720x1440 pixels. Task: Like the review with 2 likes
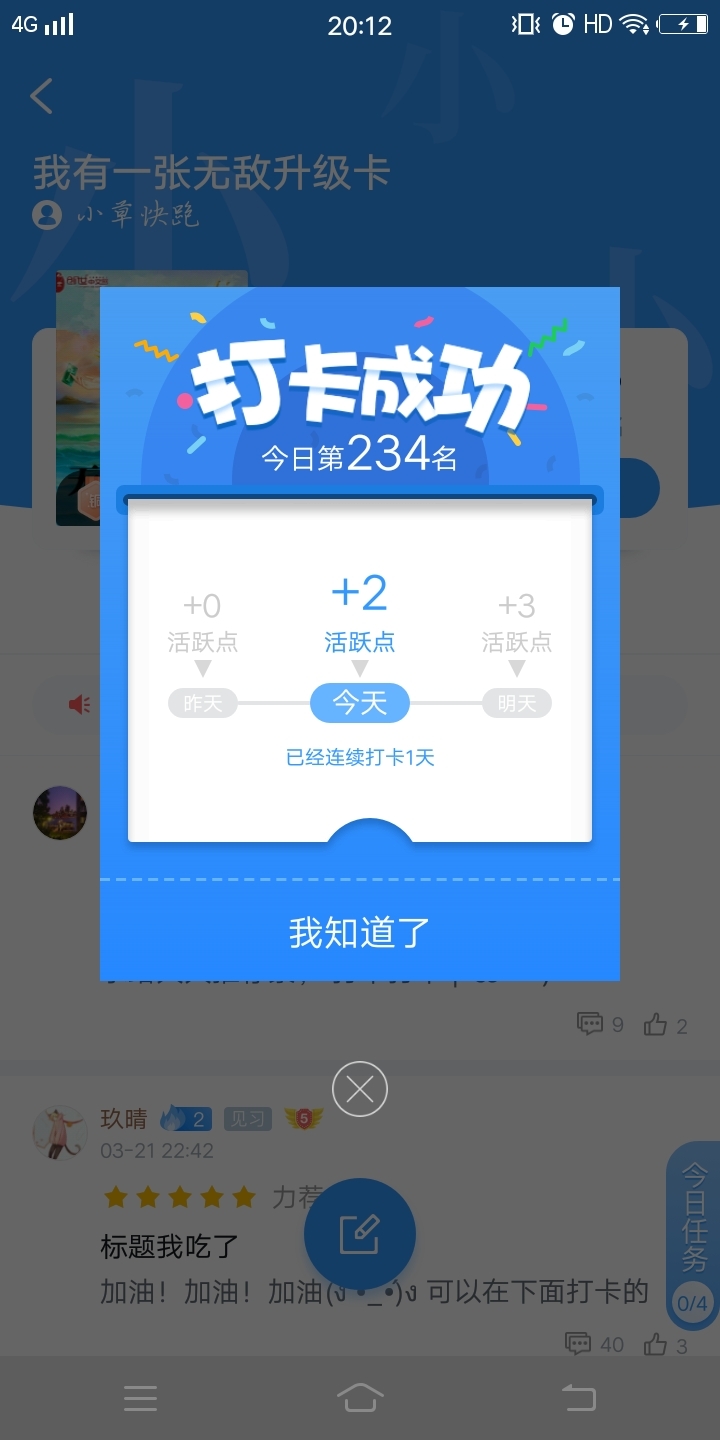pos(666,1024)
